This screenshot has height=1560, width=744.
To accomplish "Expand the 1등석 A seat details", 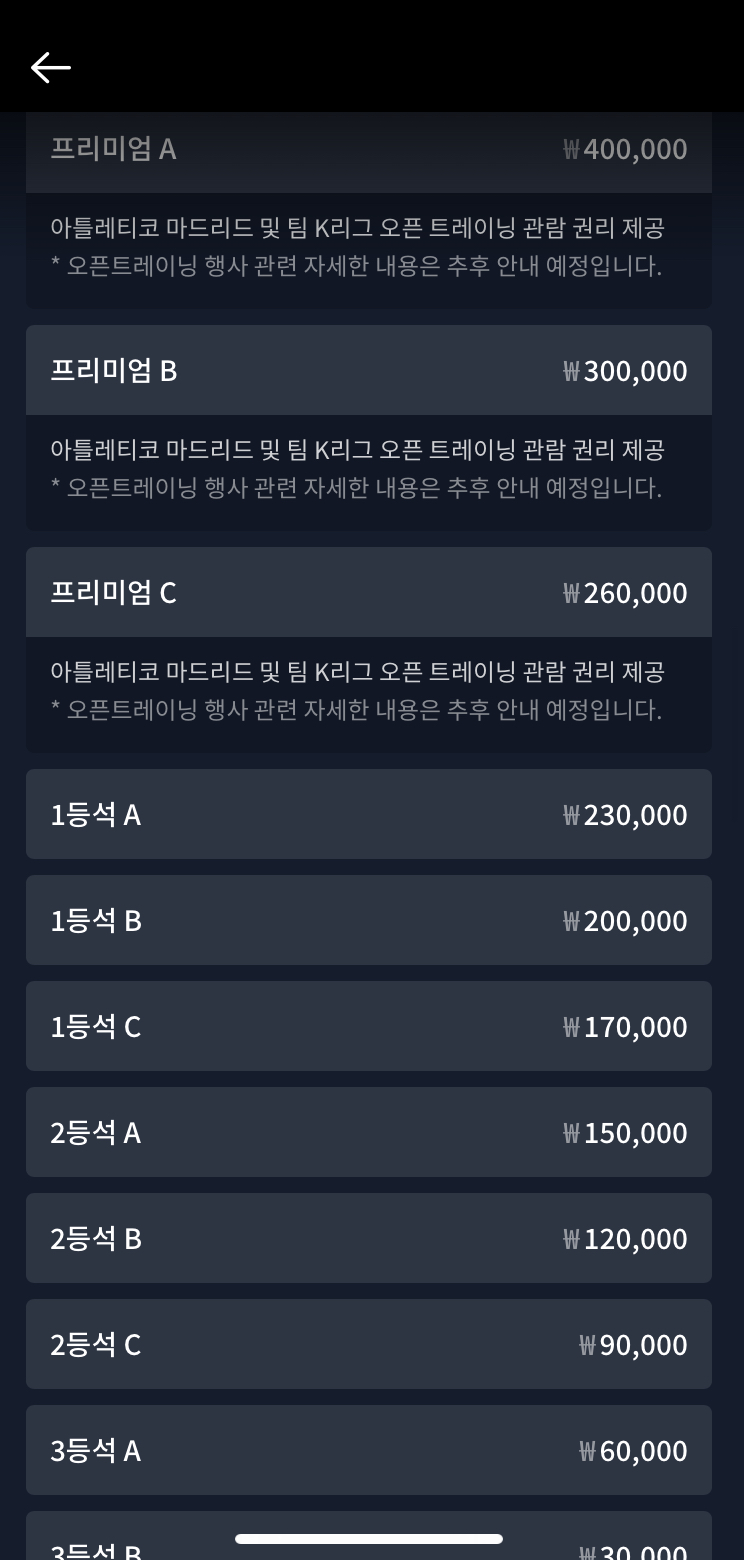I will coord(368,814).
